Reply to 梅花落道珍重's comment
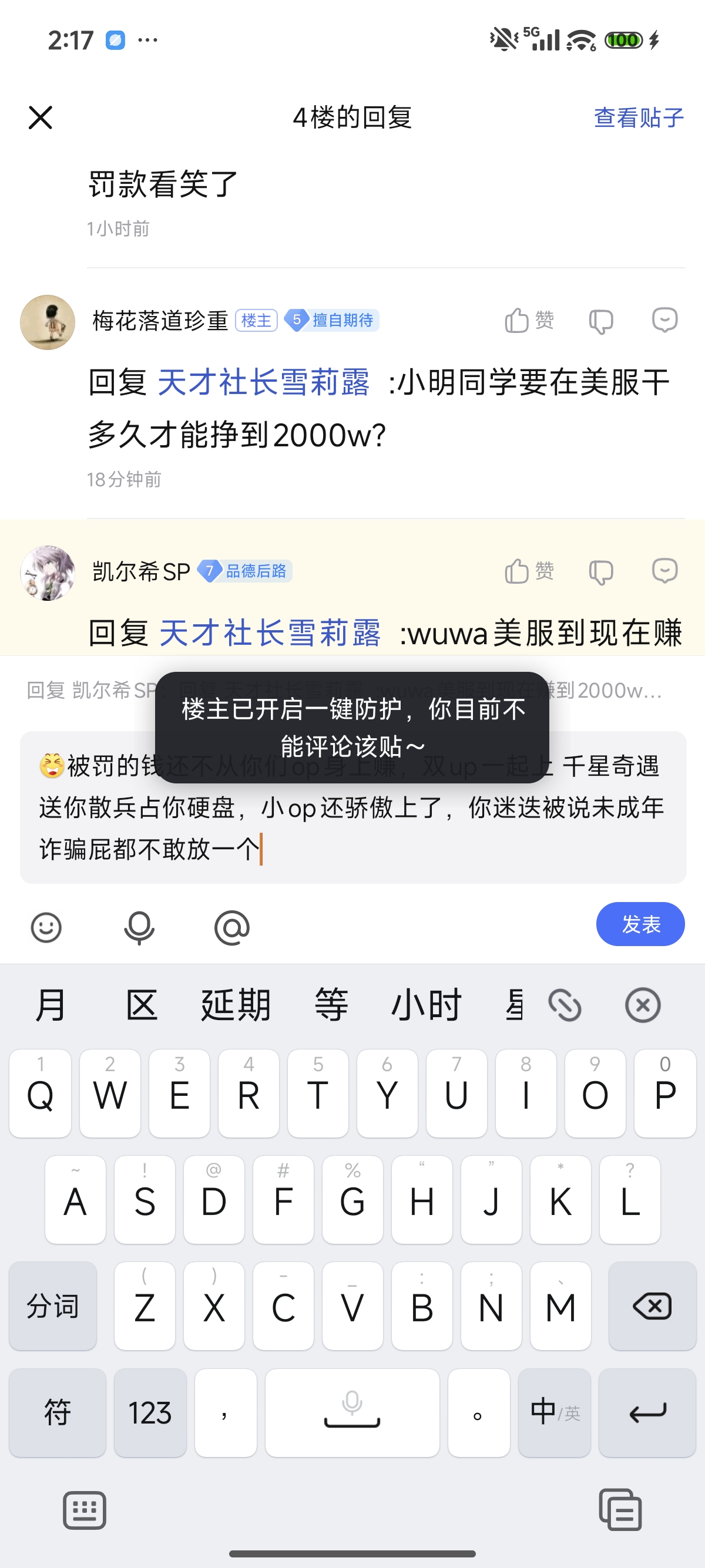This screenshot has height=1568, width=705. [664, 320]
